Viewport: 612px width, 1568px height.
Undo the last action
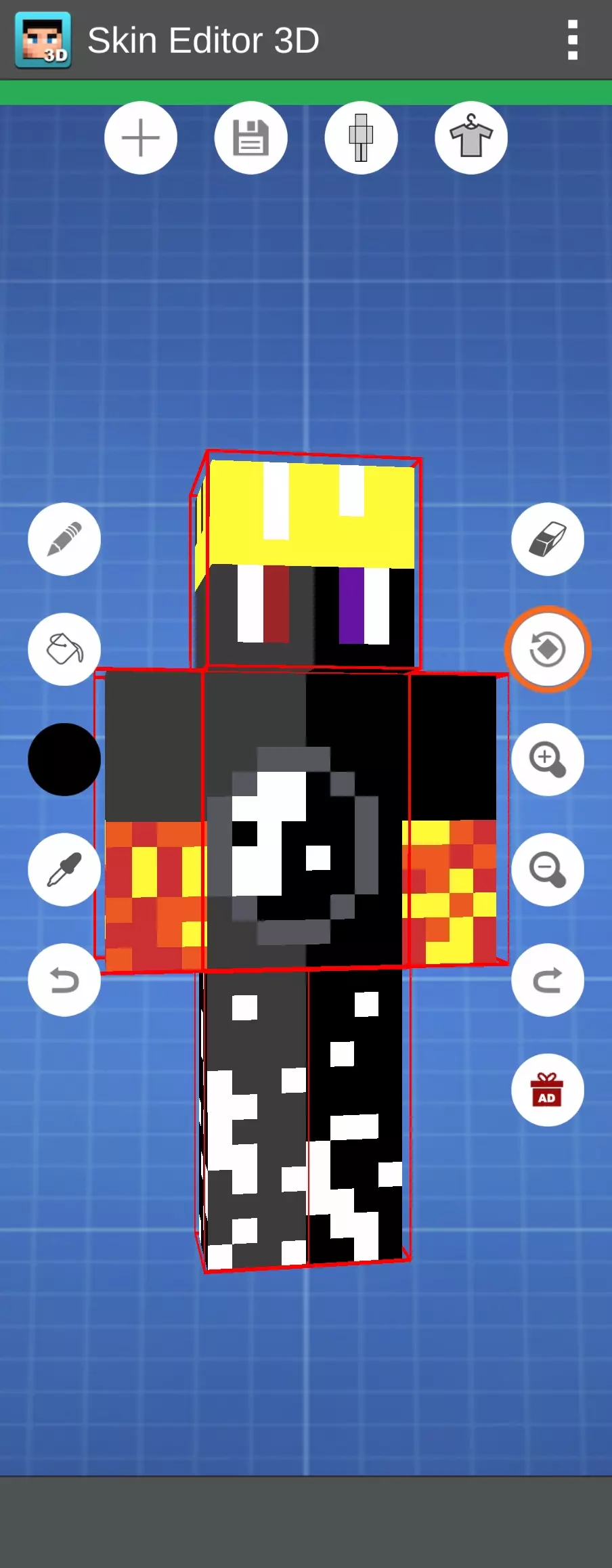pos(64,980)
